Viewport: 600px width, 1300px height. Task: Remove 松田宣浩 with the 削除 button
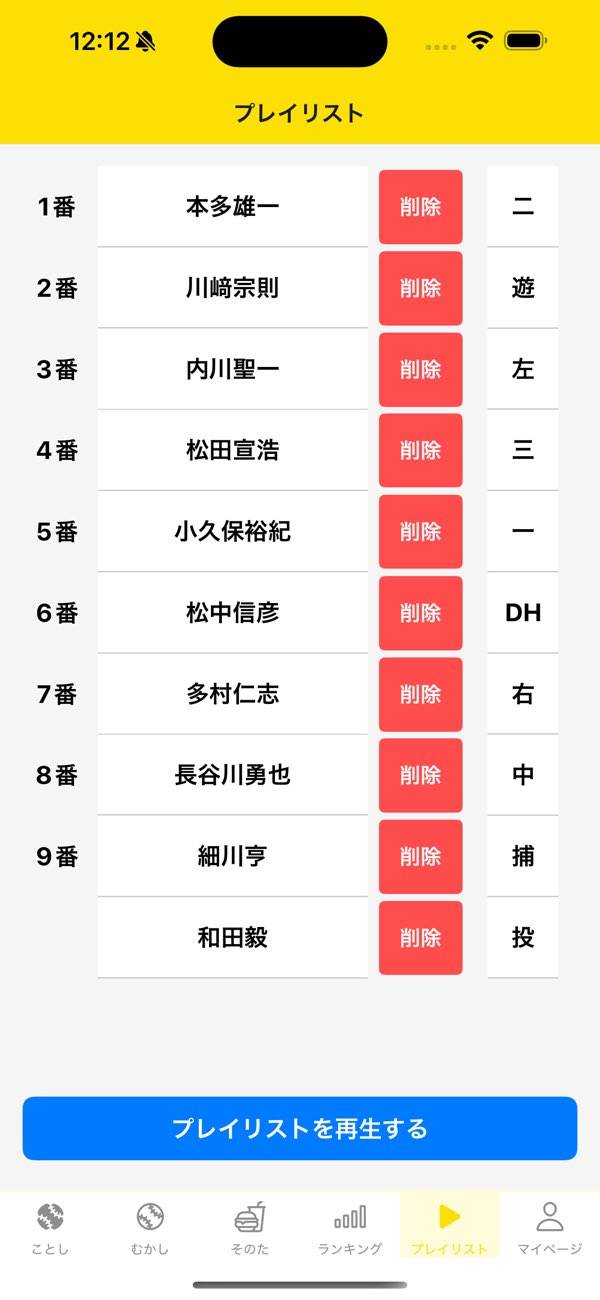(420, 450)
